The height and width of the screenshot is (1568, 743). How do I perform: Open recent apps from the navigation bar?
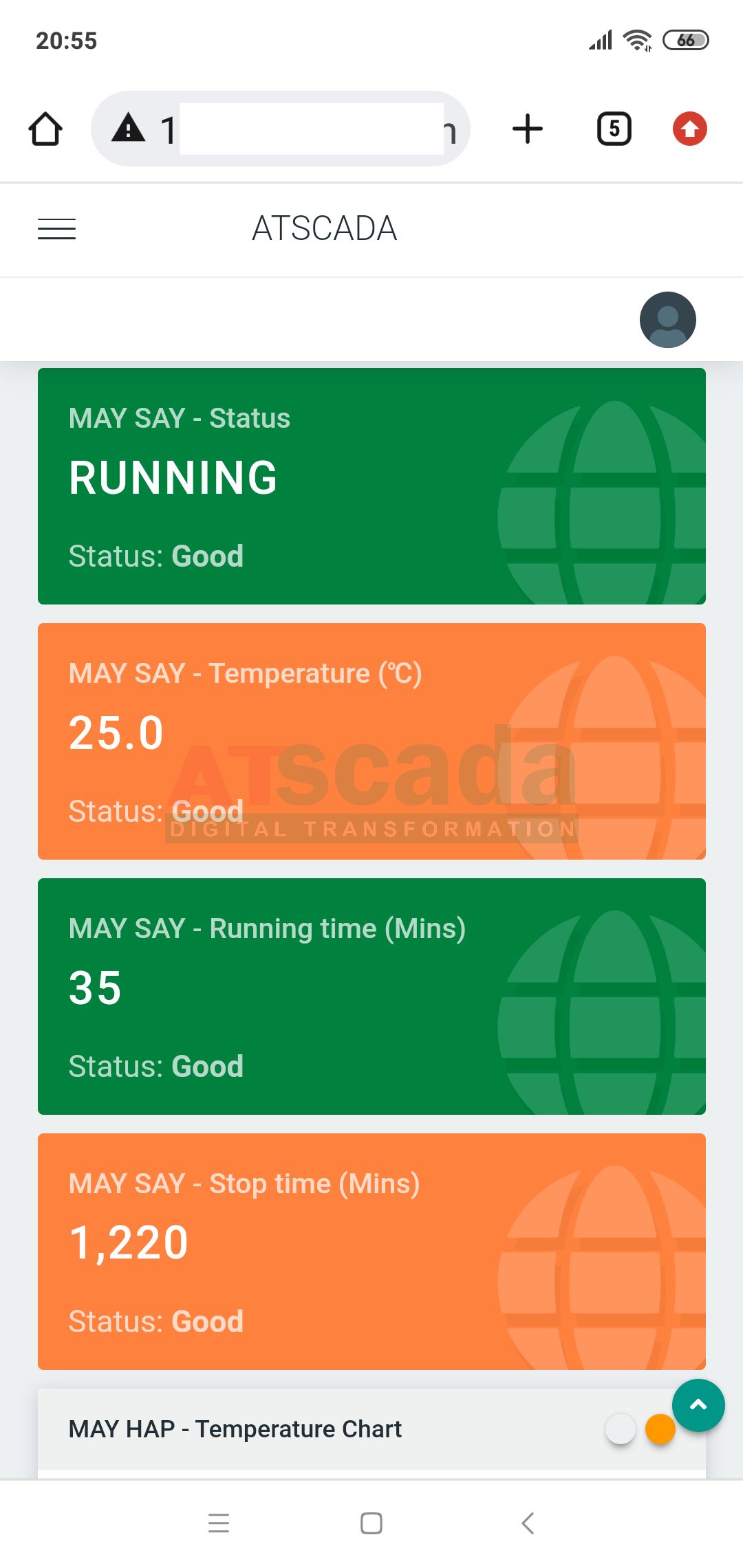pos(219,1523)
